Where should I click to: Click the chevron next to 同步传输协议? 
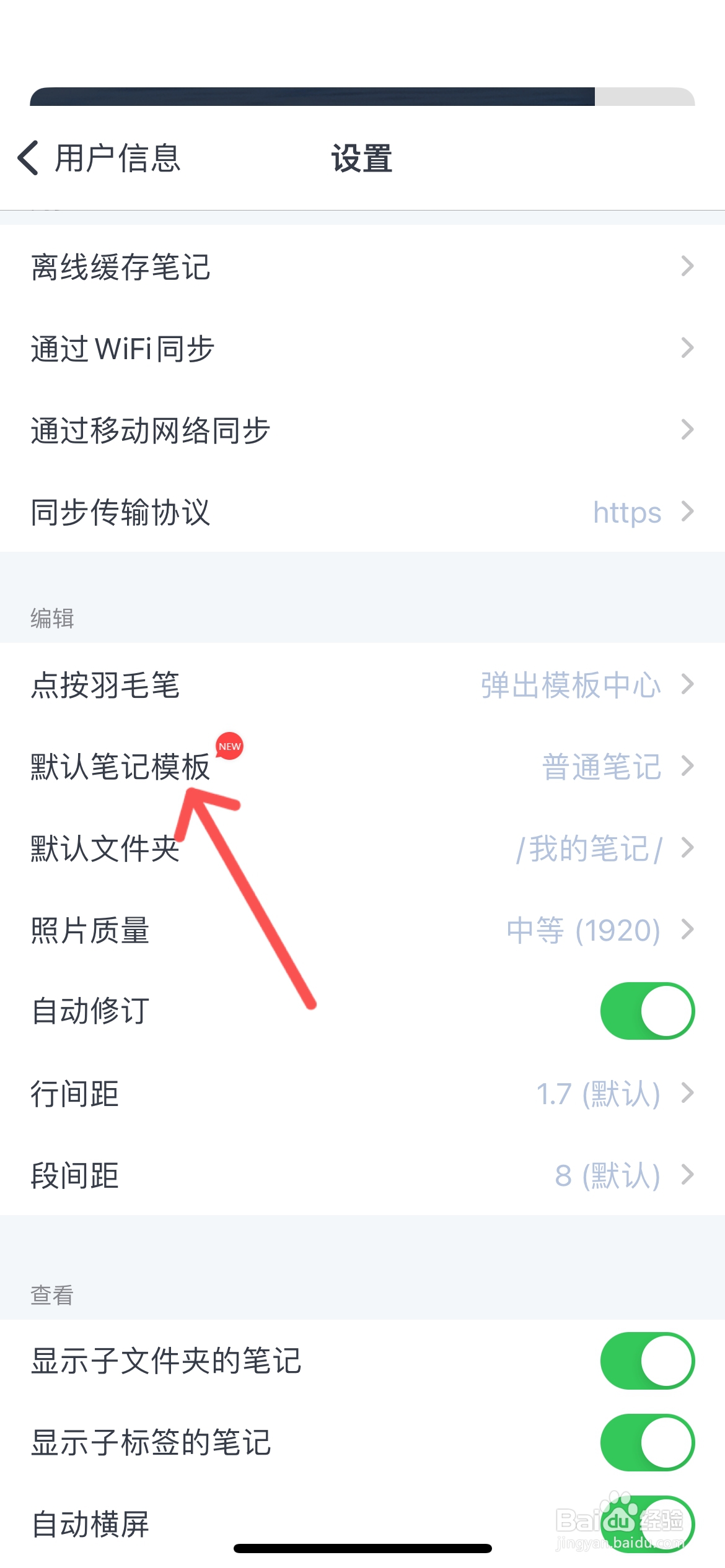click(x=688, y=512)
